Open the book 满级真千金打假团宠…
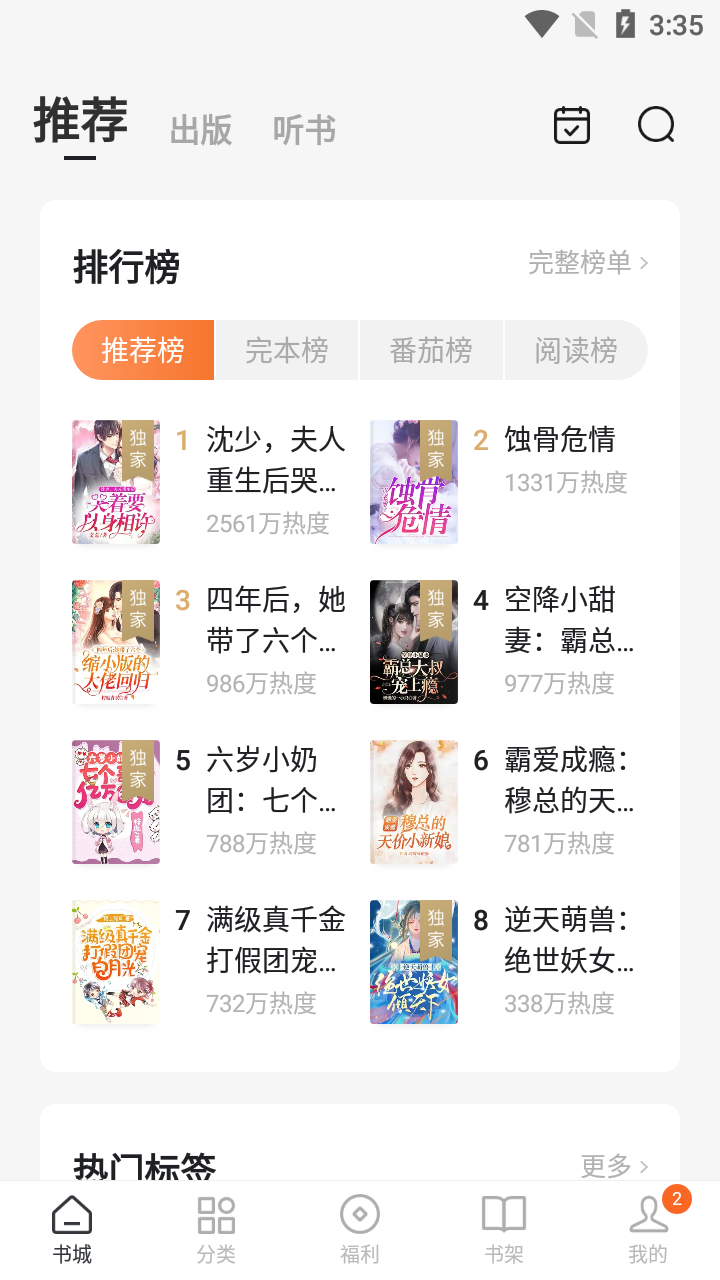Image resolution: width=720 pixels, height=1280 pixels. [275, 941]
